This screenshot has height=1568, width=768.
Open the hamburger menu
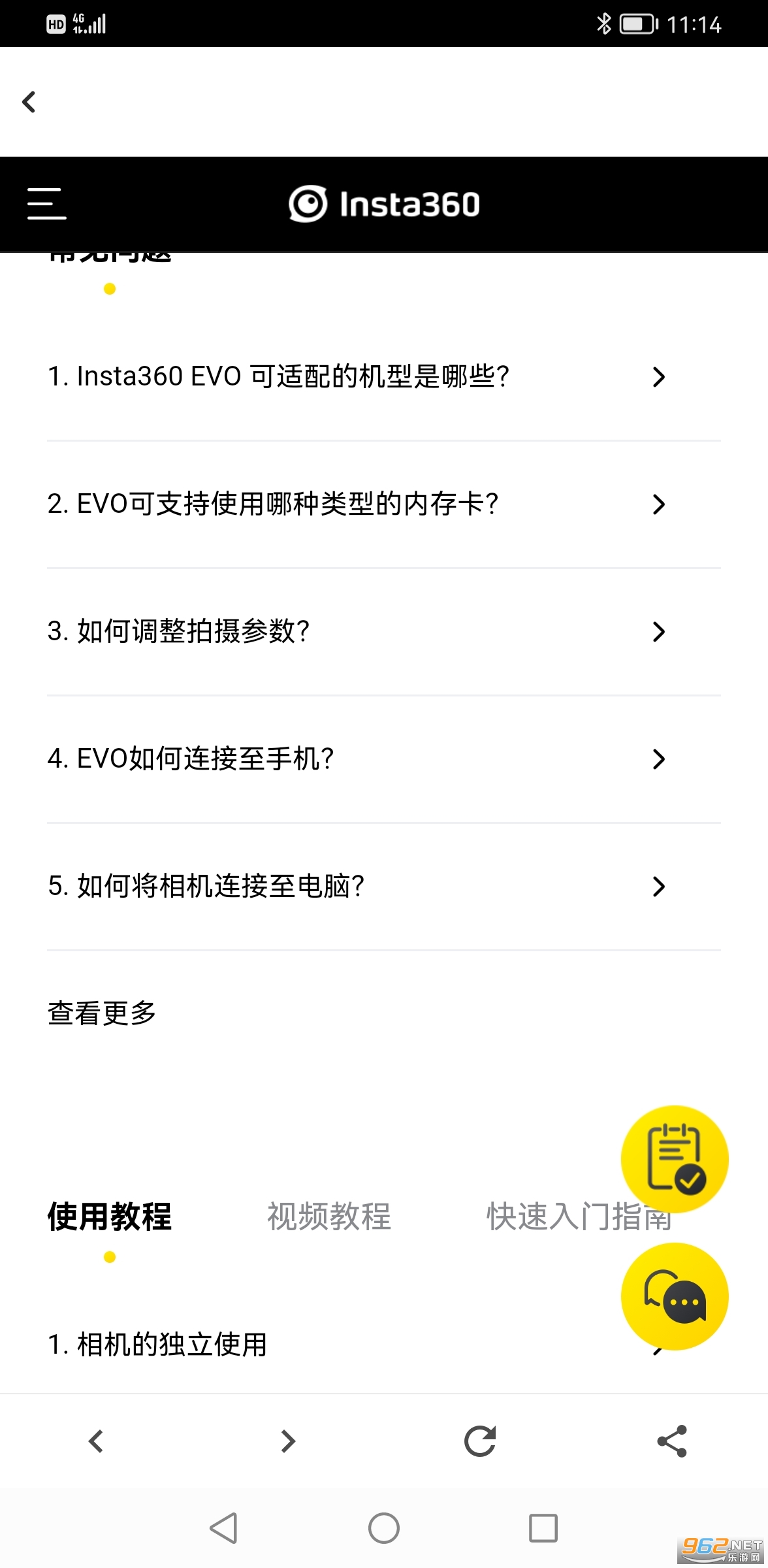[x=46, y=204]
